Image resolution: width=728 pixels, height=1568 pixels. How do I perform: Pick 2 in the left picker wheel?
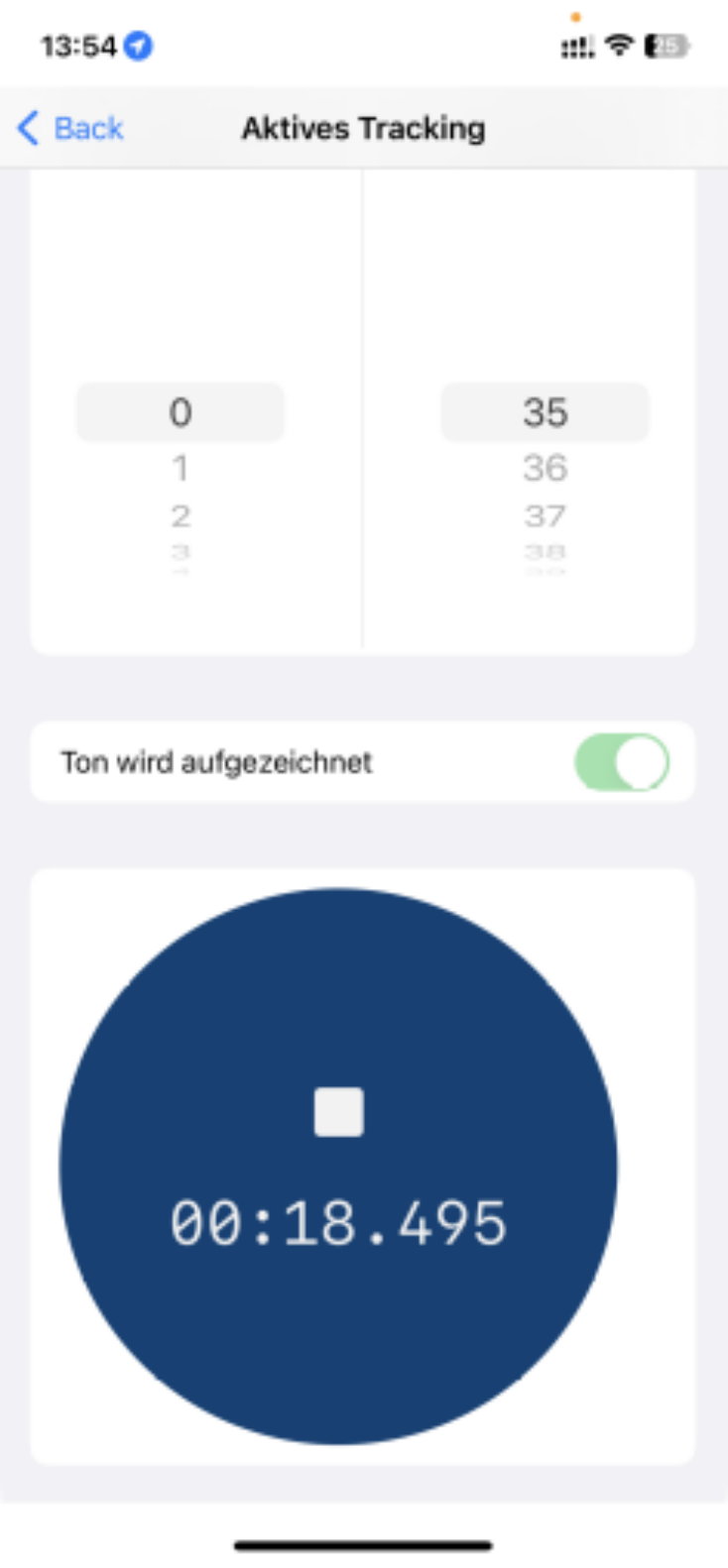[180, 515]
